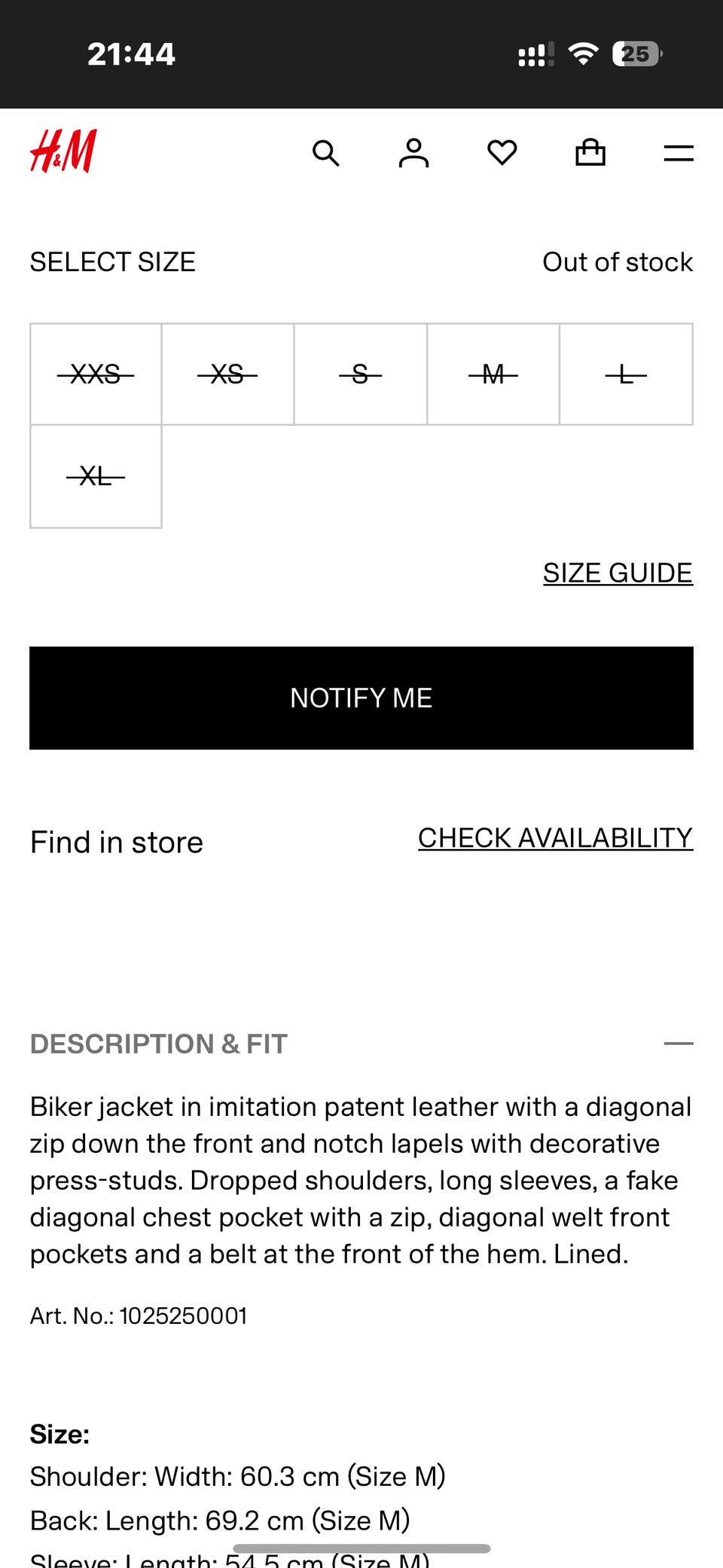
Task: Go to H&M home via logo
Action: [x=63, y=151]
